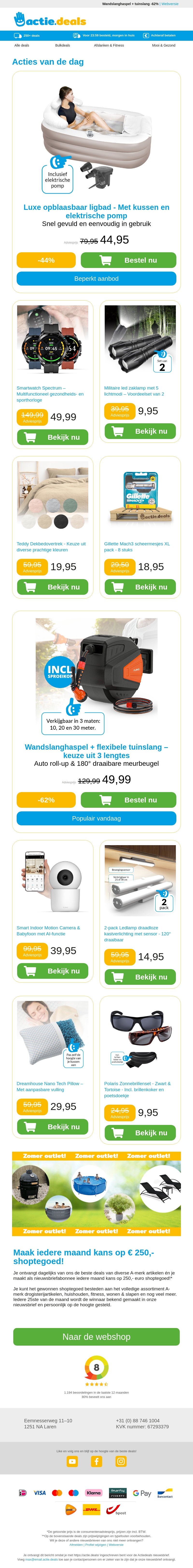Open the Facebook page icon
Viewport: 193px width, 1568px height.
tap(96, 1461)
